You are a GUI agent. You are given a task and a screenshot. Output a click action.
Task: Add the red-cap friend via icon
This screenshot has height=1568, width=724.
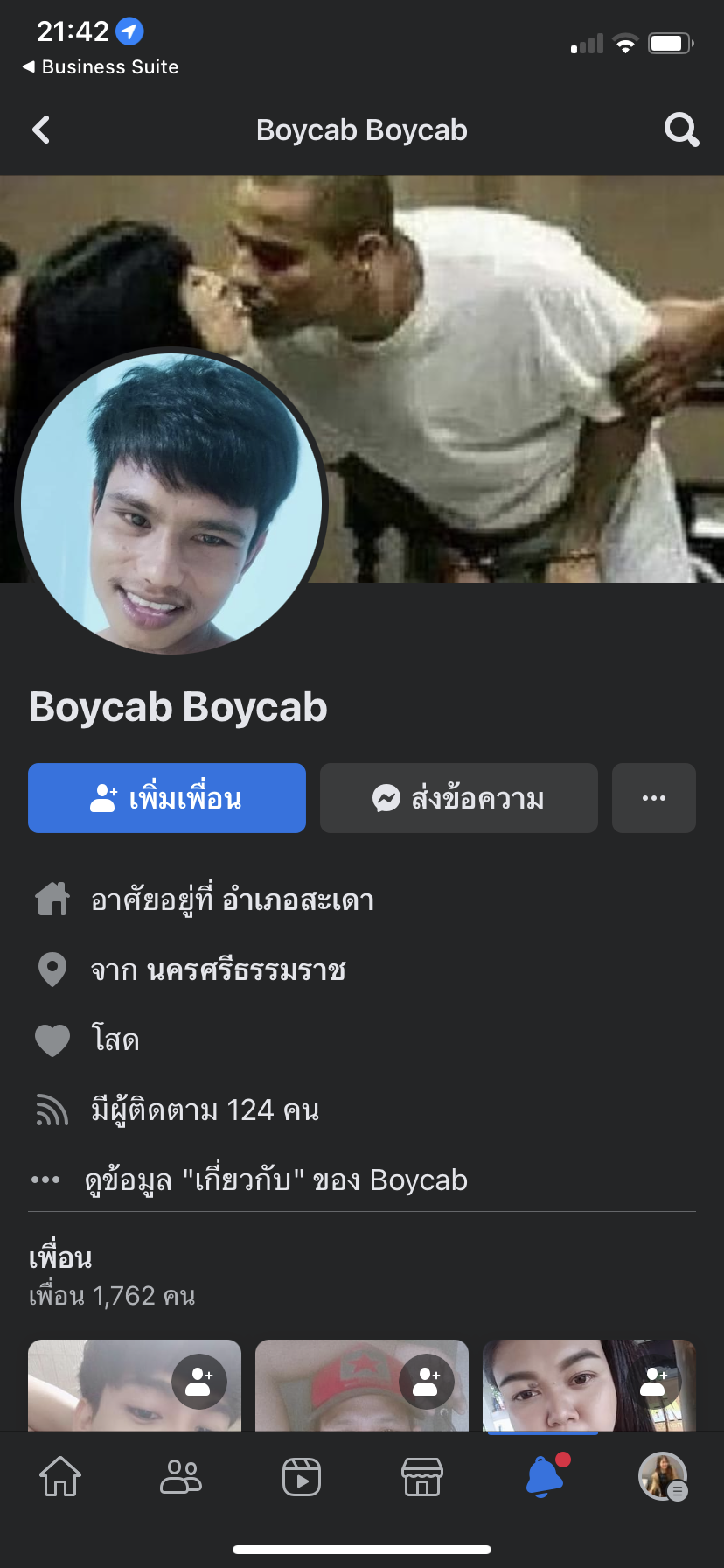(x=426, y=1381)
